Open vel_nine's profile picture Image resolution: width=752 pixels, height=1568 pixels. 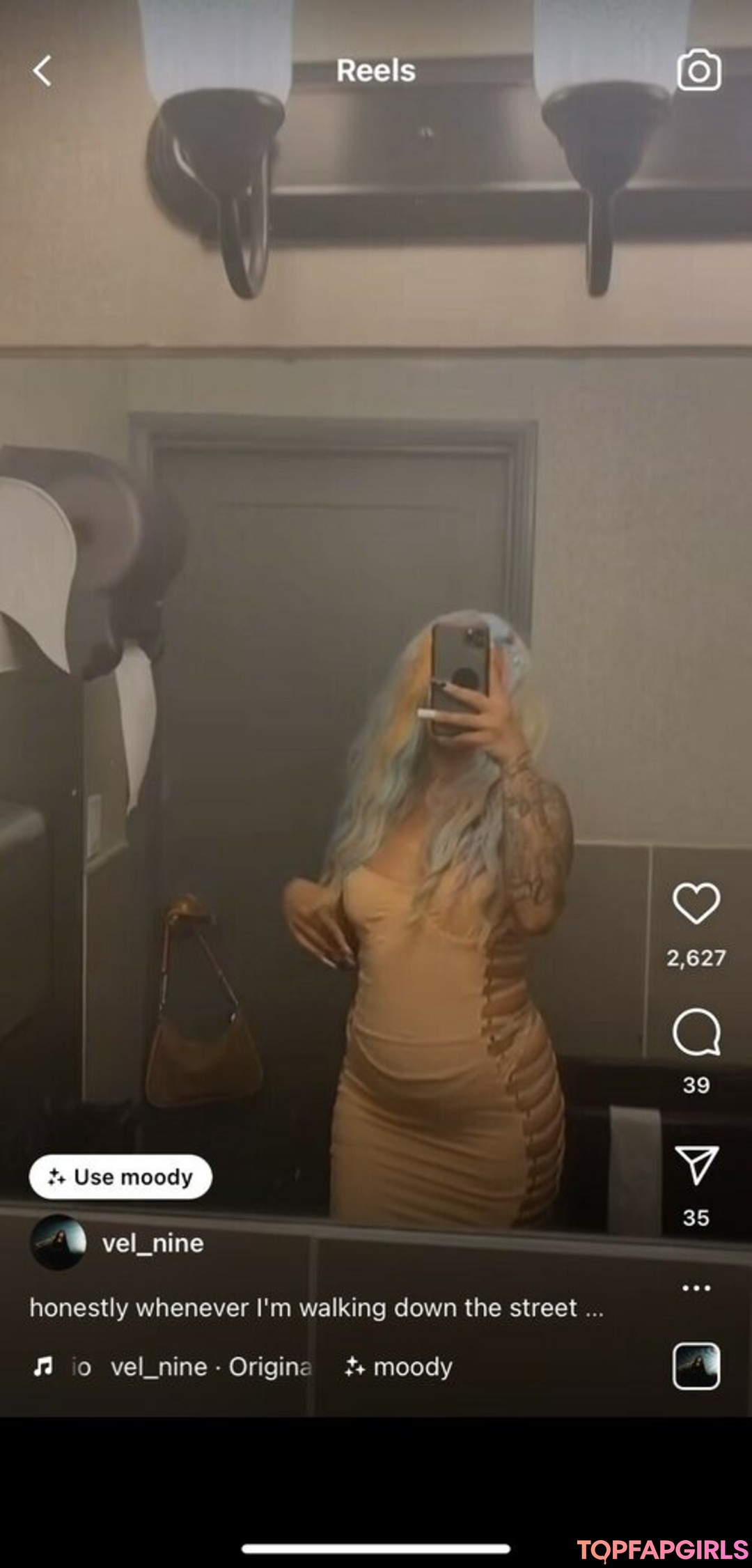click(x=58, y=1243)
